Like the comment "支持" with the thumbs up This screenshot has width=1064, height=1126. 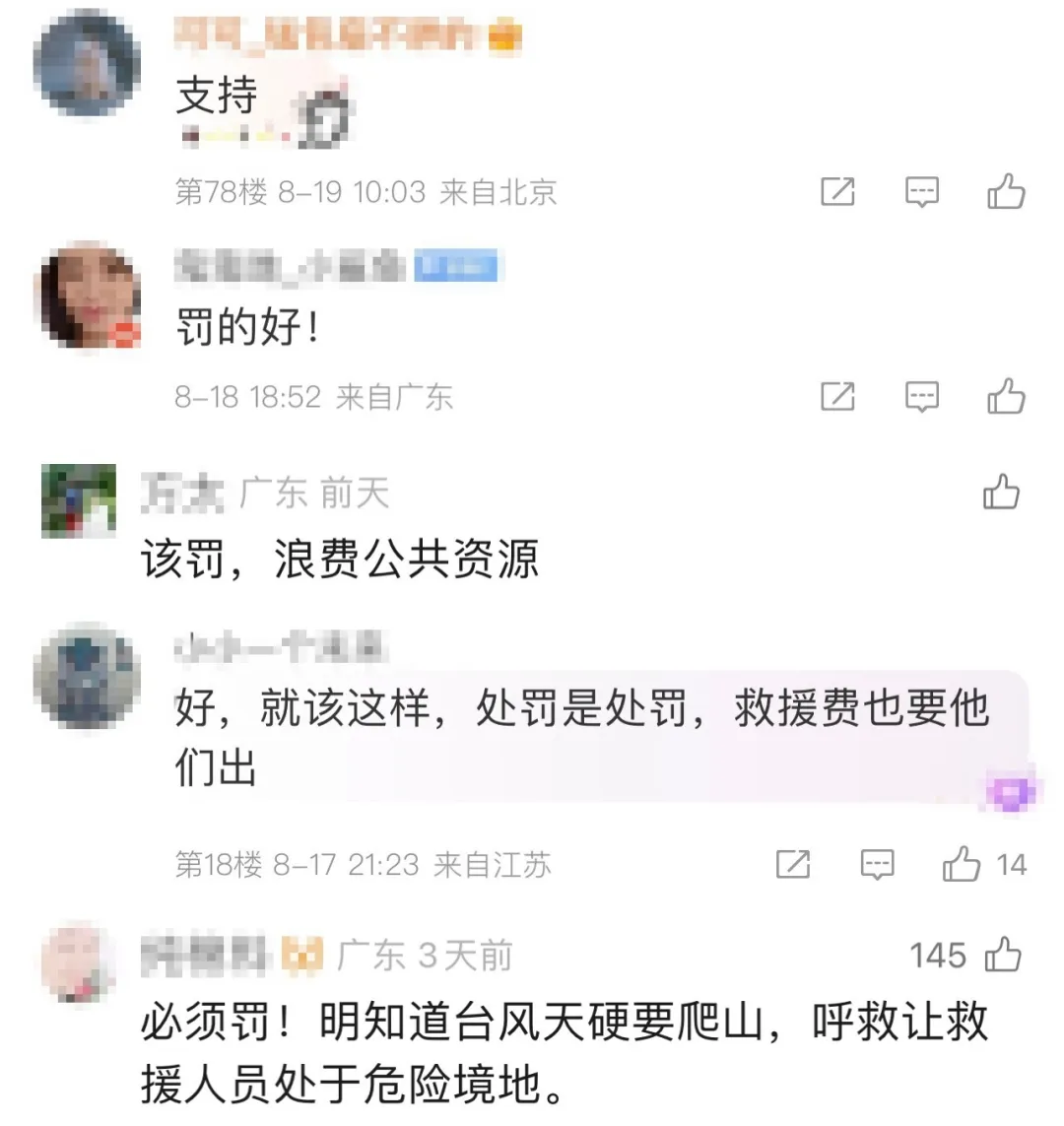coord(1007,192)
